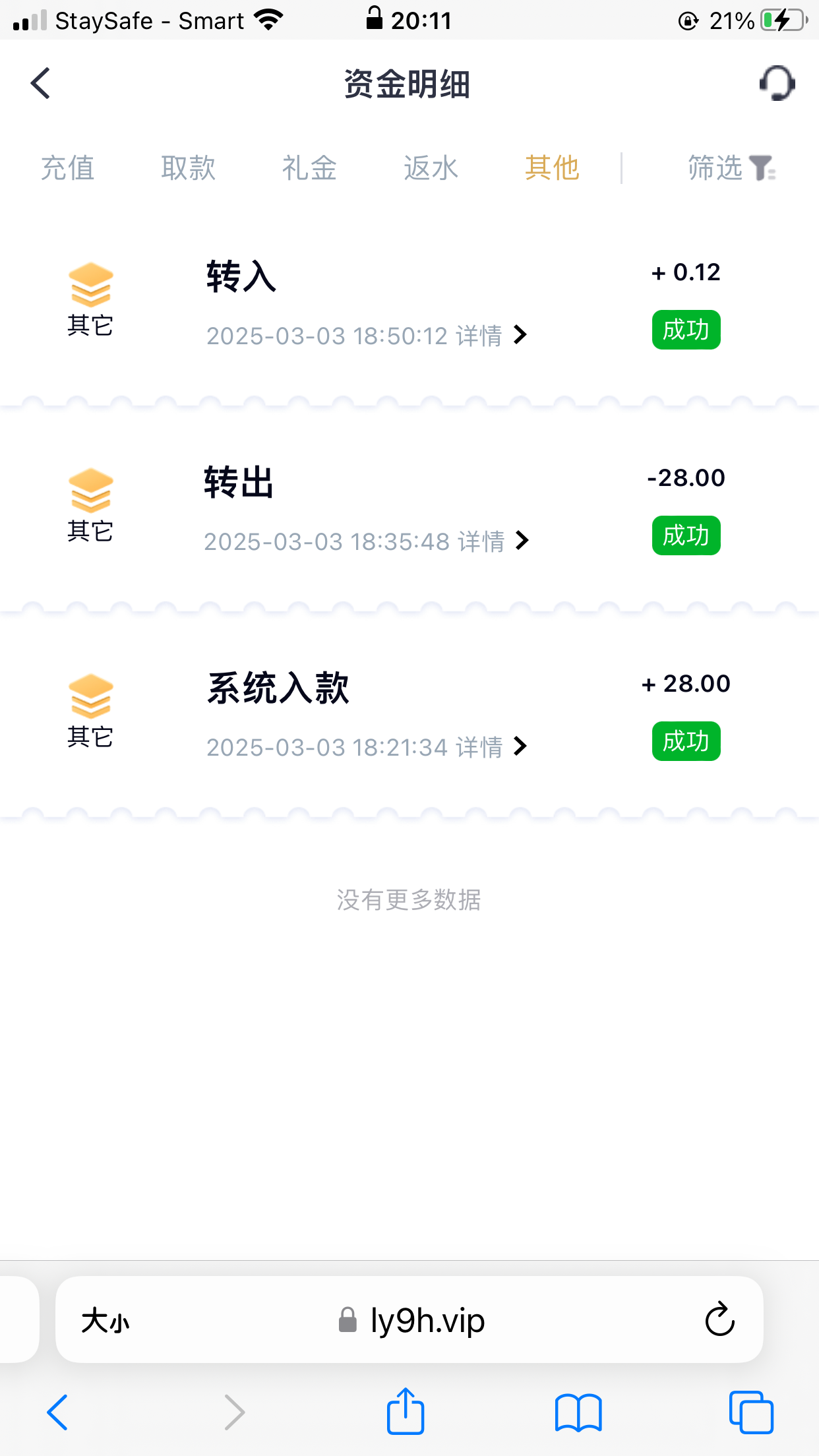Image resolution: width=819 pixels, height=1456 pixels.
Task: View 详情 of the 转出 -28.00 record
Action: pyautogui.click(x=493, y=541)
